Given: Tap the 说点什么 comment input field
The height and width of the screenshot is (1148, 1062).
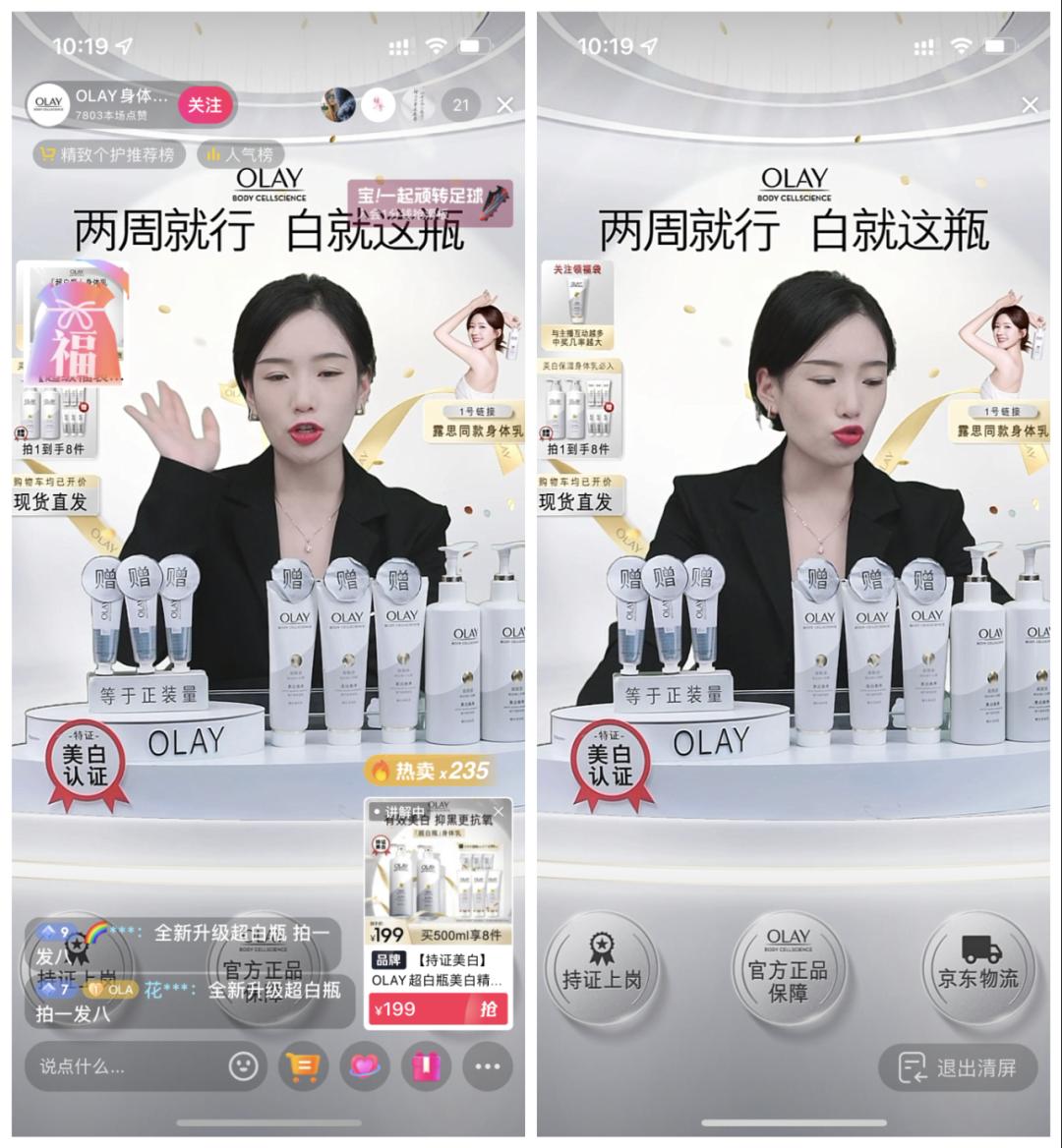Looking at the screenshot, I should point(118,1065).
